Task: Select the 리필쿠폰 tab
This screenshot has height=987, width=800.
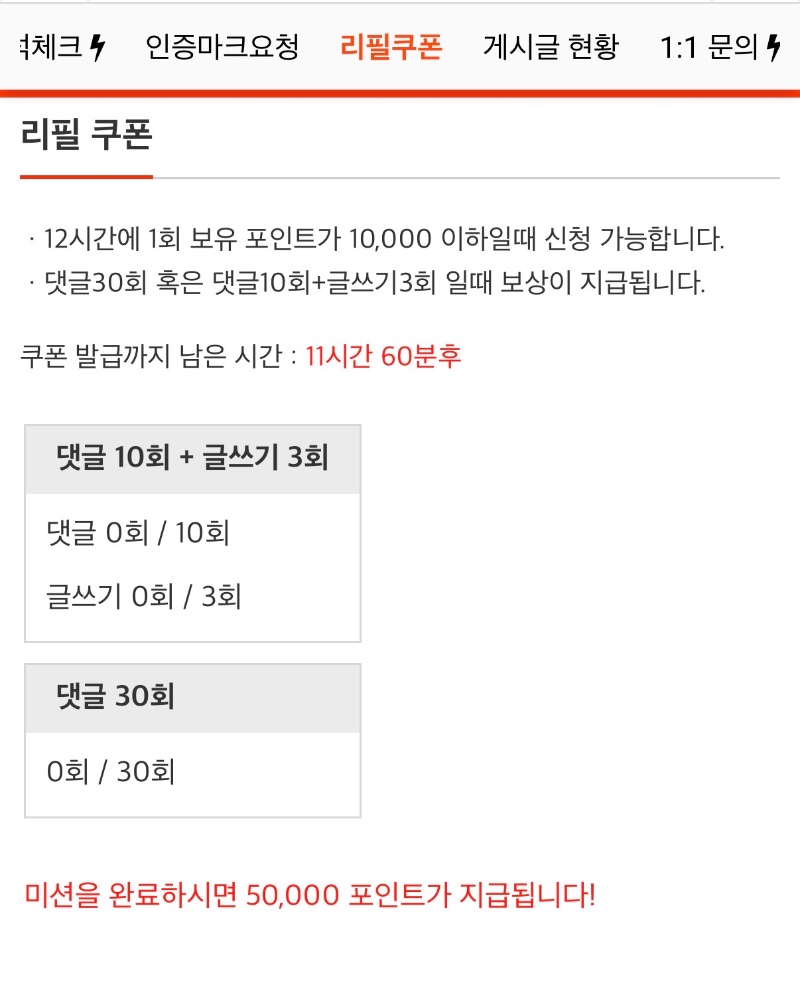Action: (x=391, y=47)
